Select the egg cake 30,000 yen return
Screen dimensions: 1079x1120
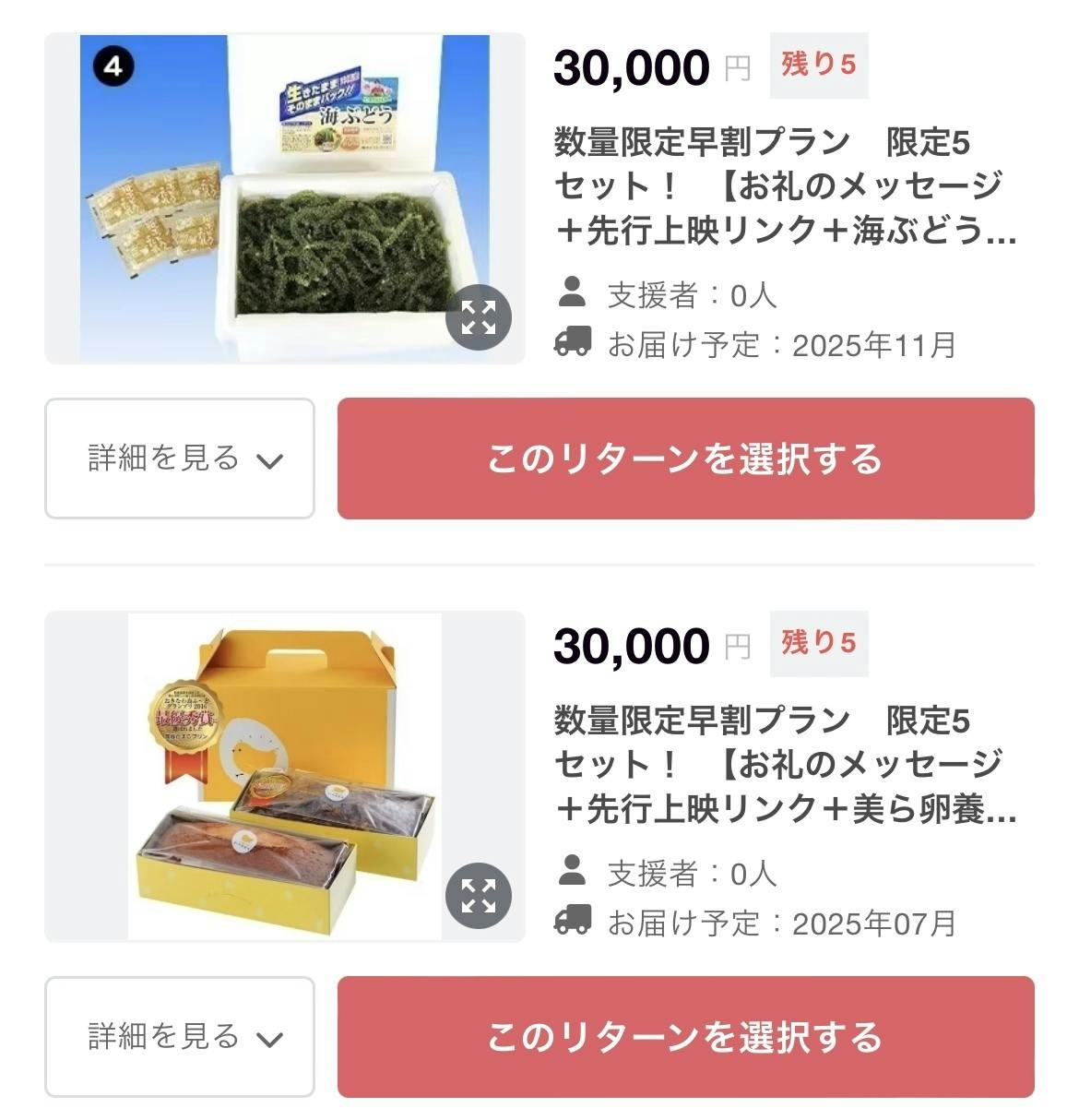(x=685, y=1036)
